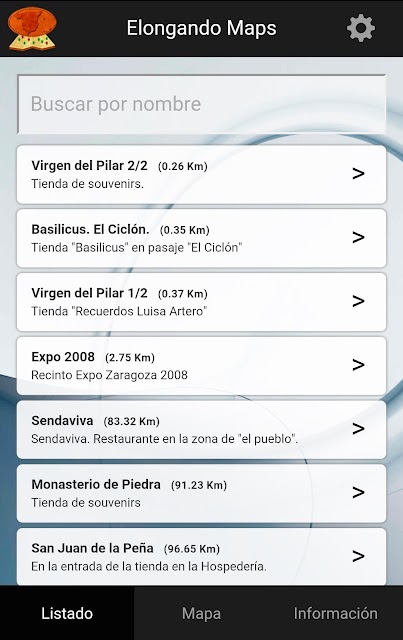This screenshot has width=403, height=640.
Task: Open the Sendaviva entry
Action: click(201, 429)
